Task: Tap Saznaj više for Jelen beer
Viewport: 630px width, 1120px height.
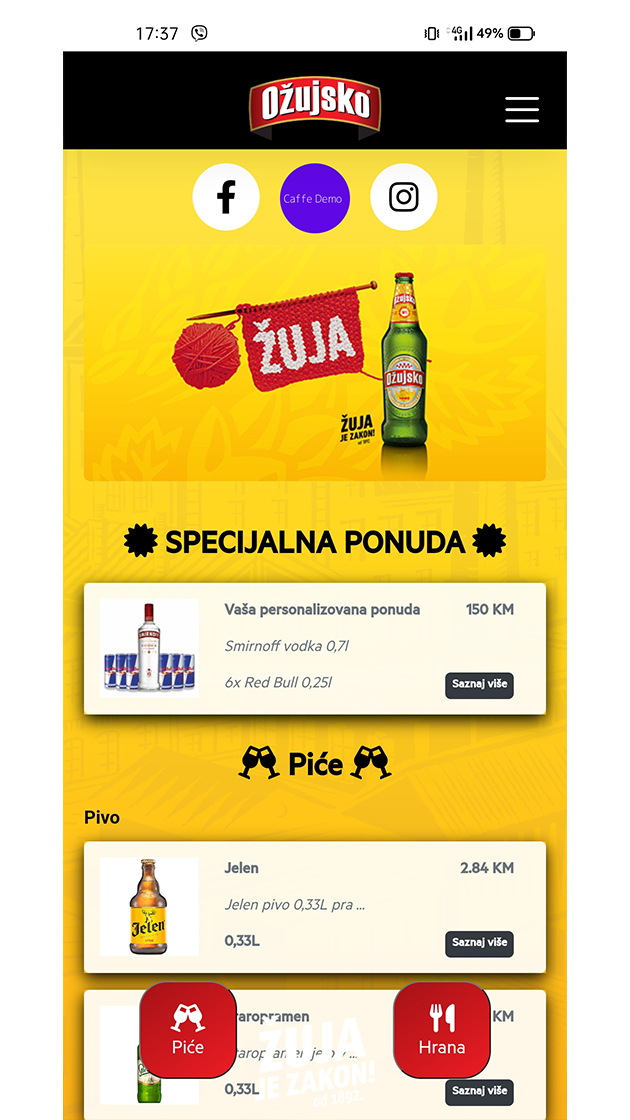Action: [479, 943]
